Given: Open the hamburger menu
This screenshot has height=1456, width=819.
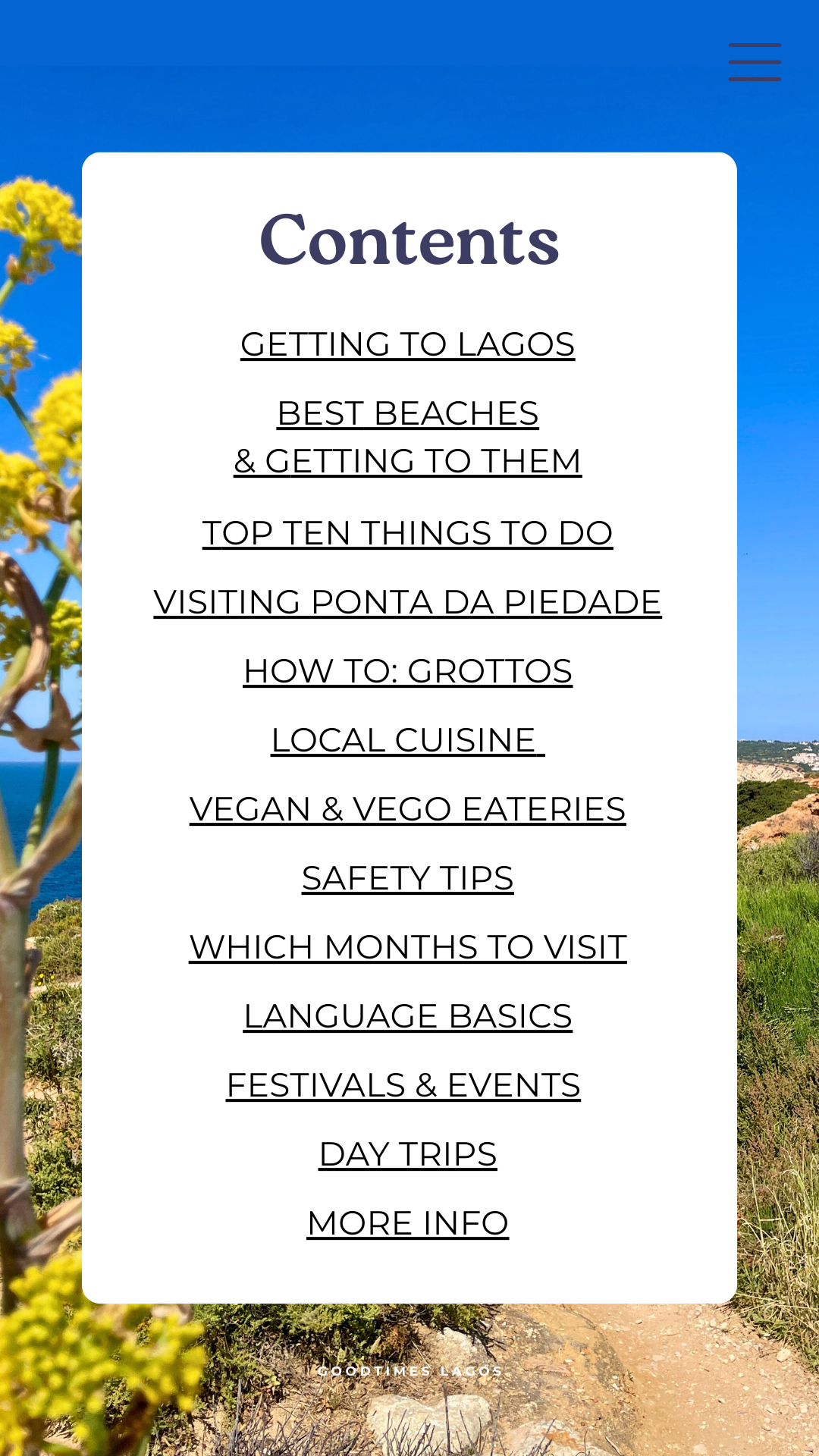Looking at the screenshot, I should 755,62.
